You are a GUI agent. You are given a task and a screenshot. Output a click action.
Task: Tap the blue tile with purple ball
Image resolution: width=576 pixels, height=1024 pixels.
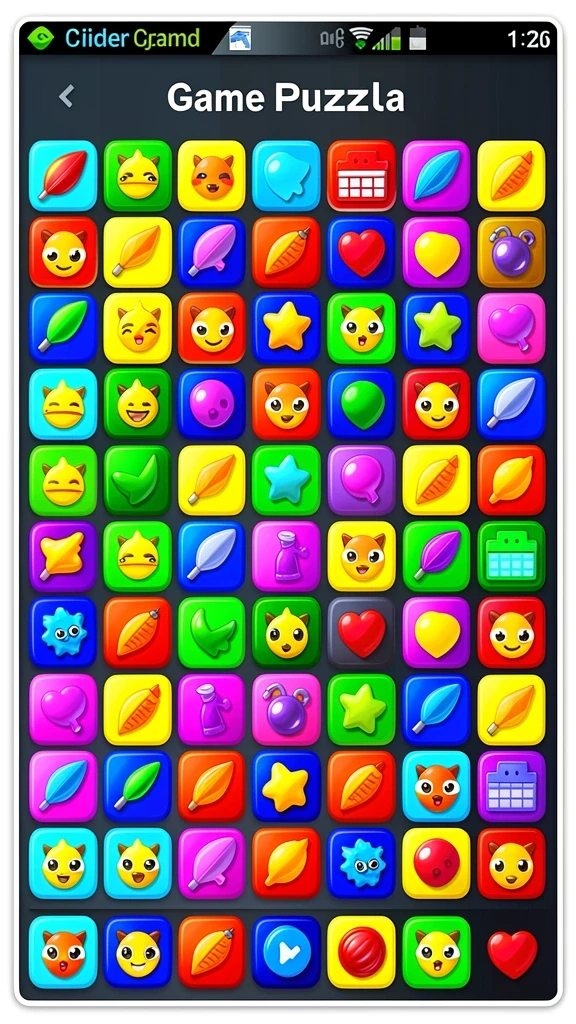click(x=212, y=404)
